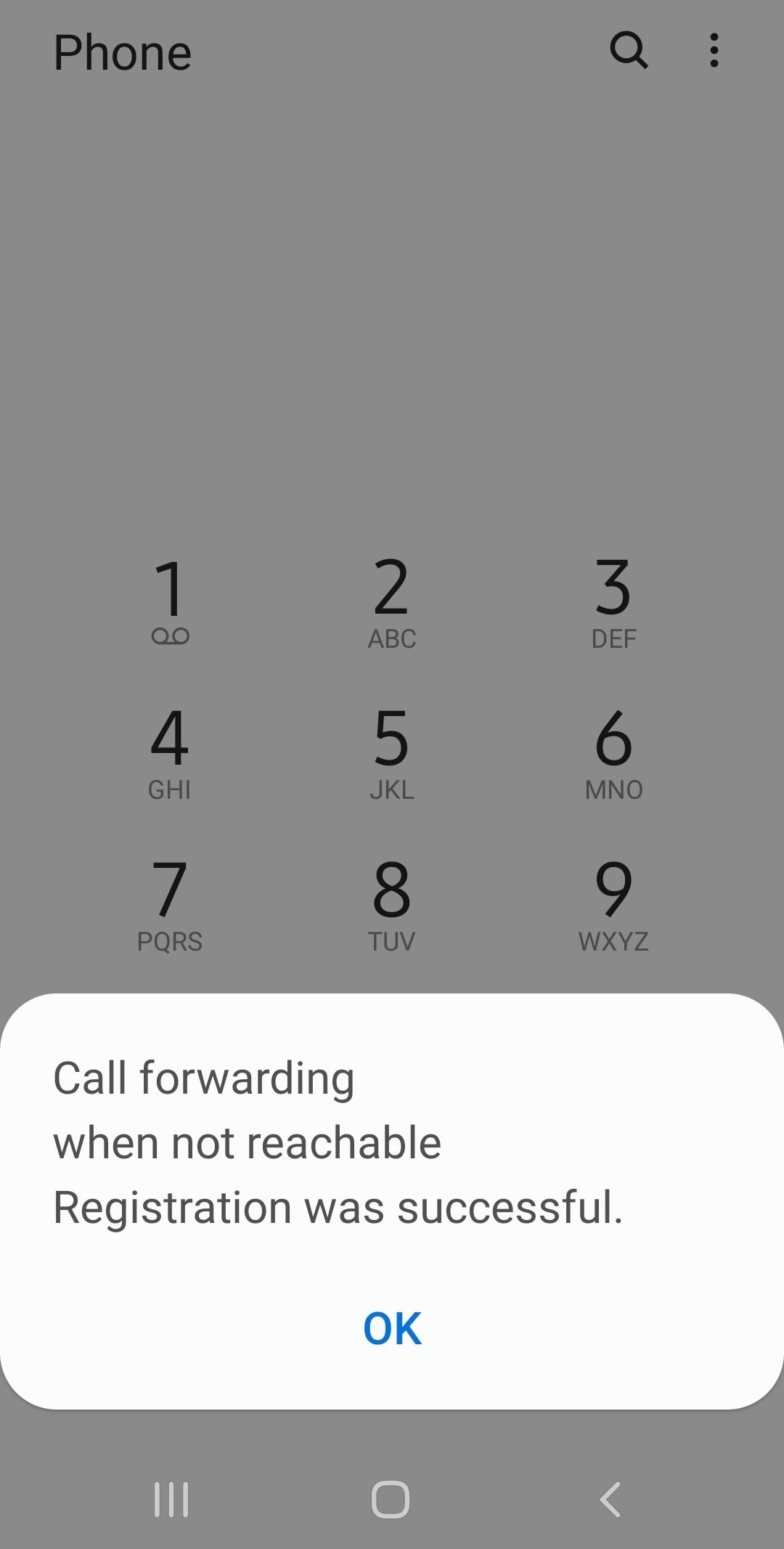Open the three-dot overflow menu

coord(714,51)
